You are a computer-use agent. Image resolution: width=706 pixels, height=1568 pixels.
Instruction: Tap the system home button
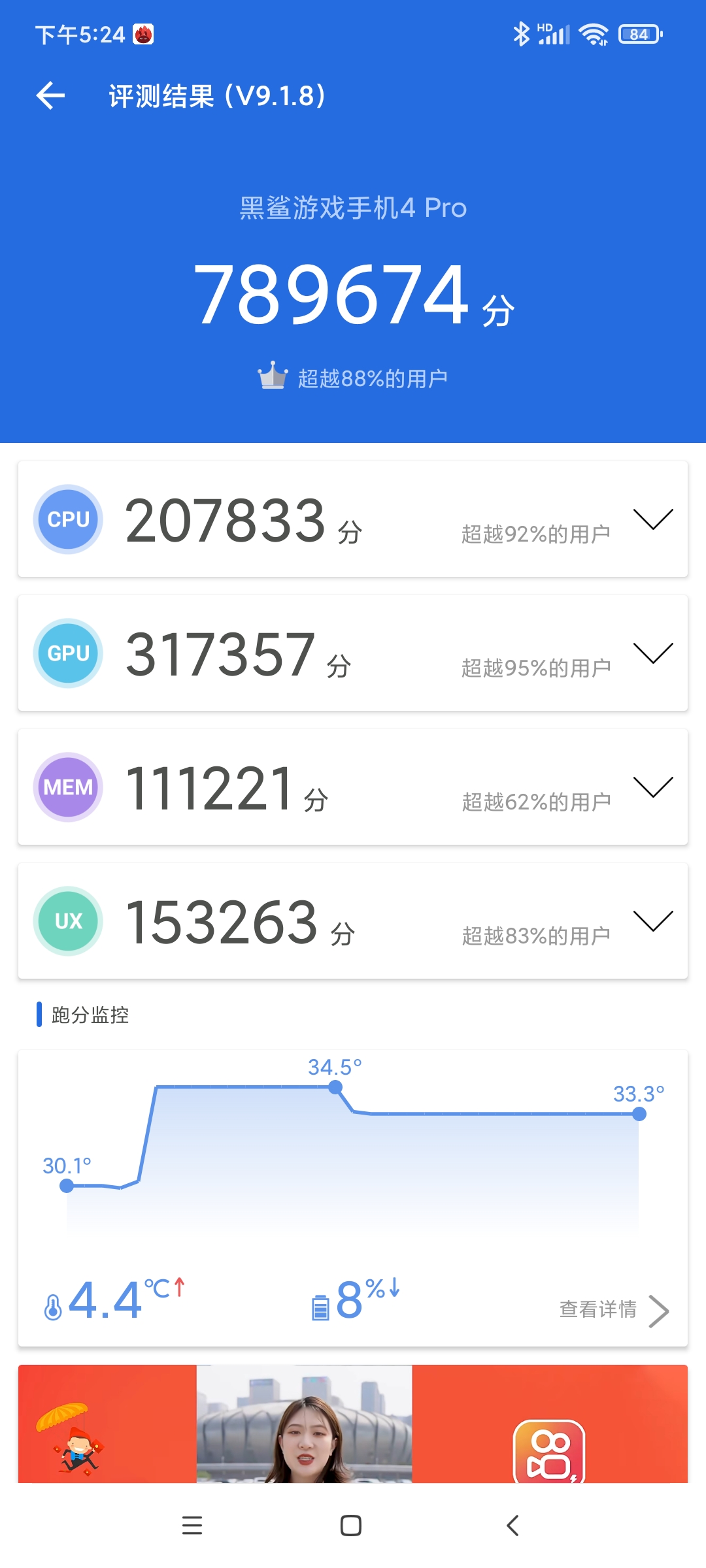click(x=351, y=1526)
